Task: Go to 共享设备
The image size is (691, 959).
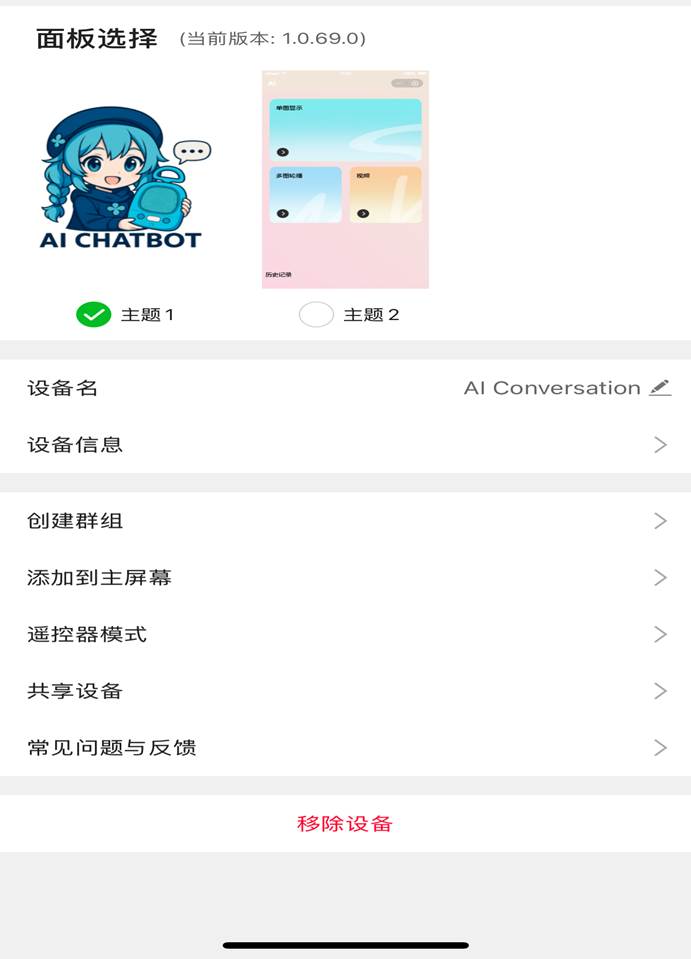Action: pos(345,691)
